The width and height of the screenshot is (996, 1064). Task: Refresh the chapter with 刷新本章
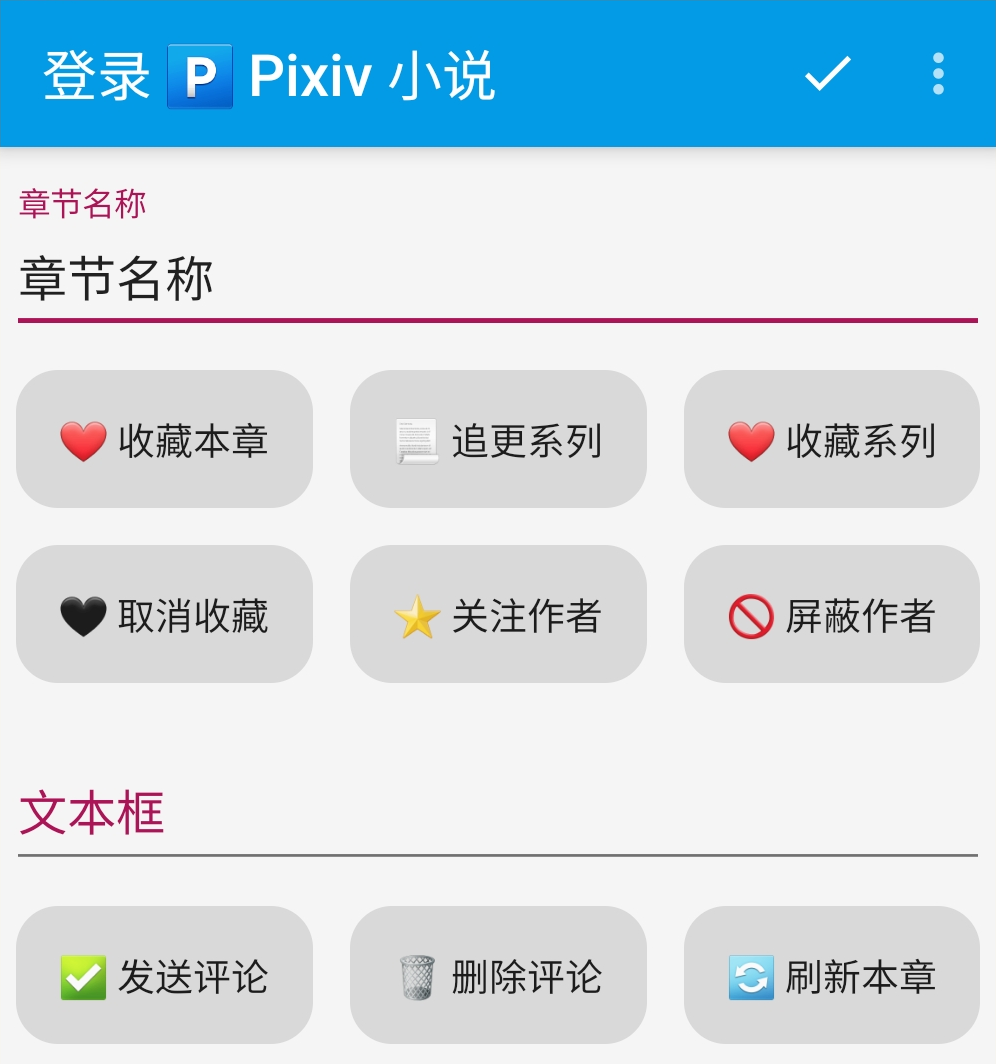(831, 975)
